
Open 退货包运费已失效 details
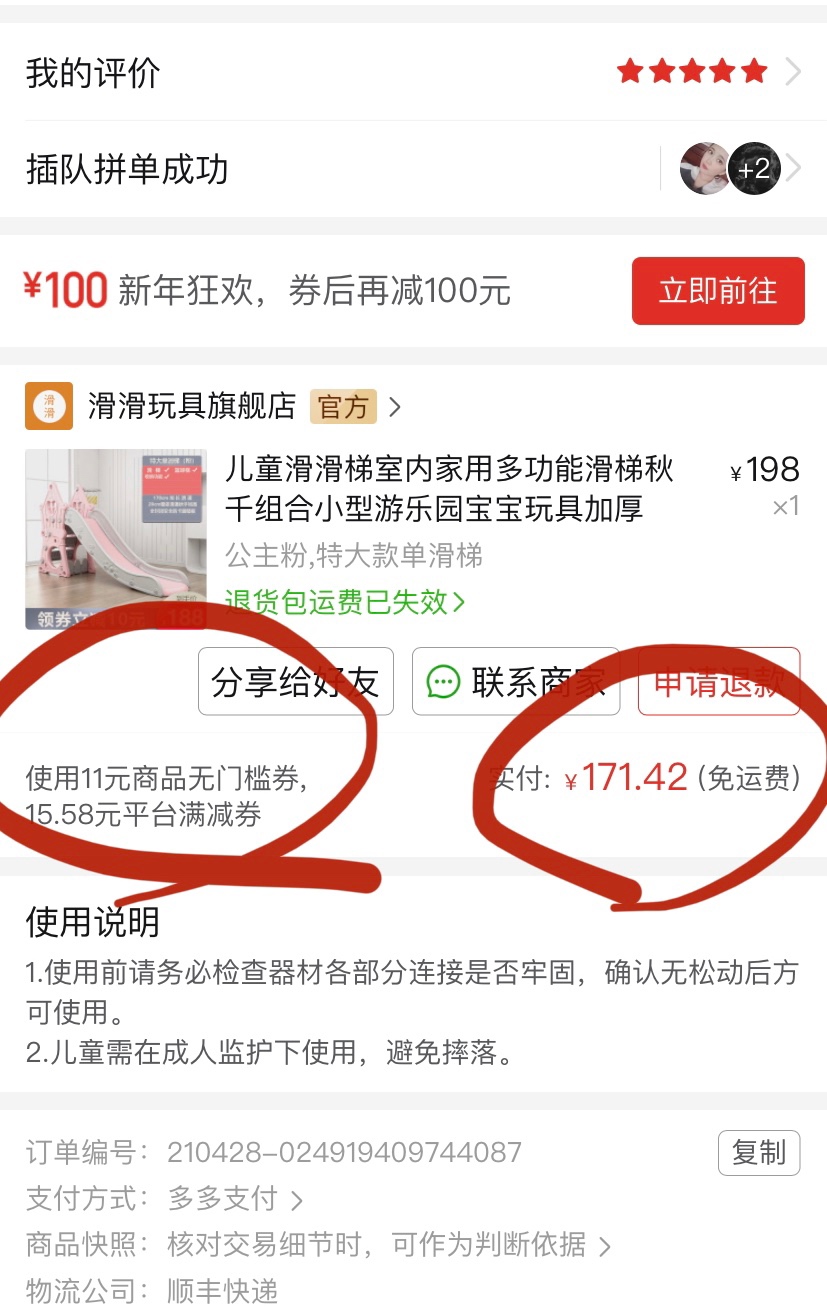pos(344,601)
